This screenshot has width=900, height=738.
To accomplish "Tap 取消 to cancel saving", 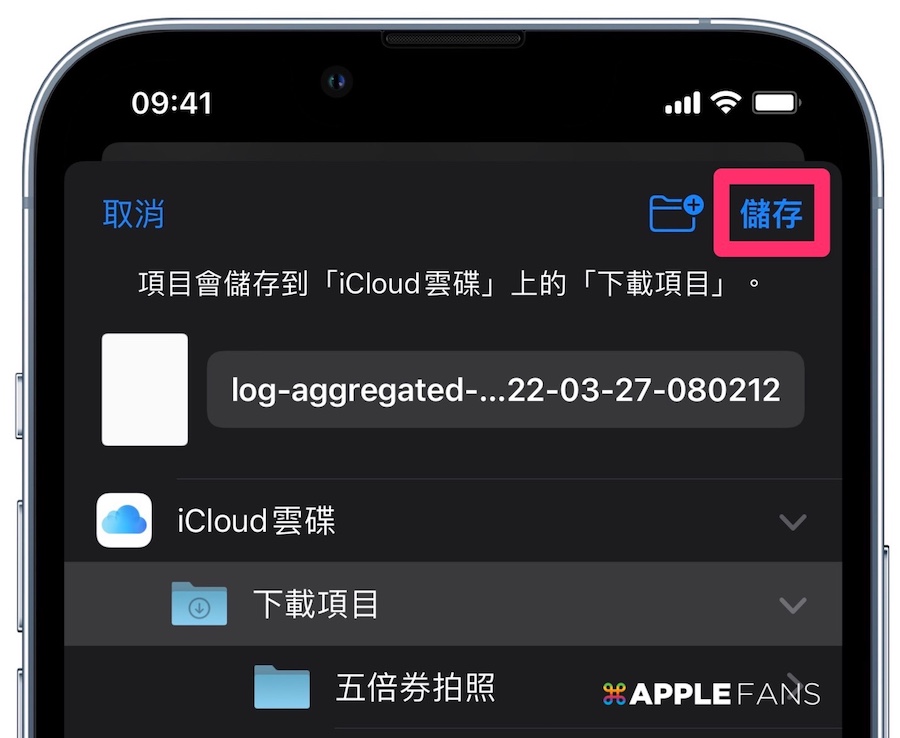I will (133, 214).
